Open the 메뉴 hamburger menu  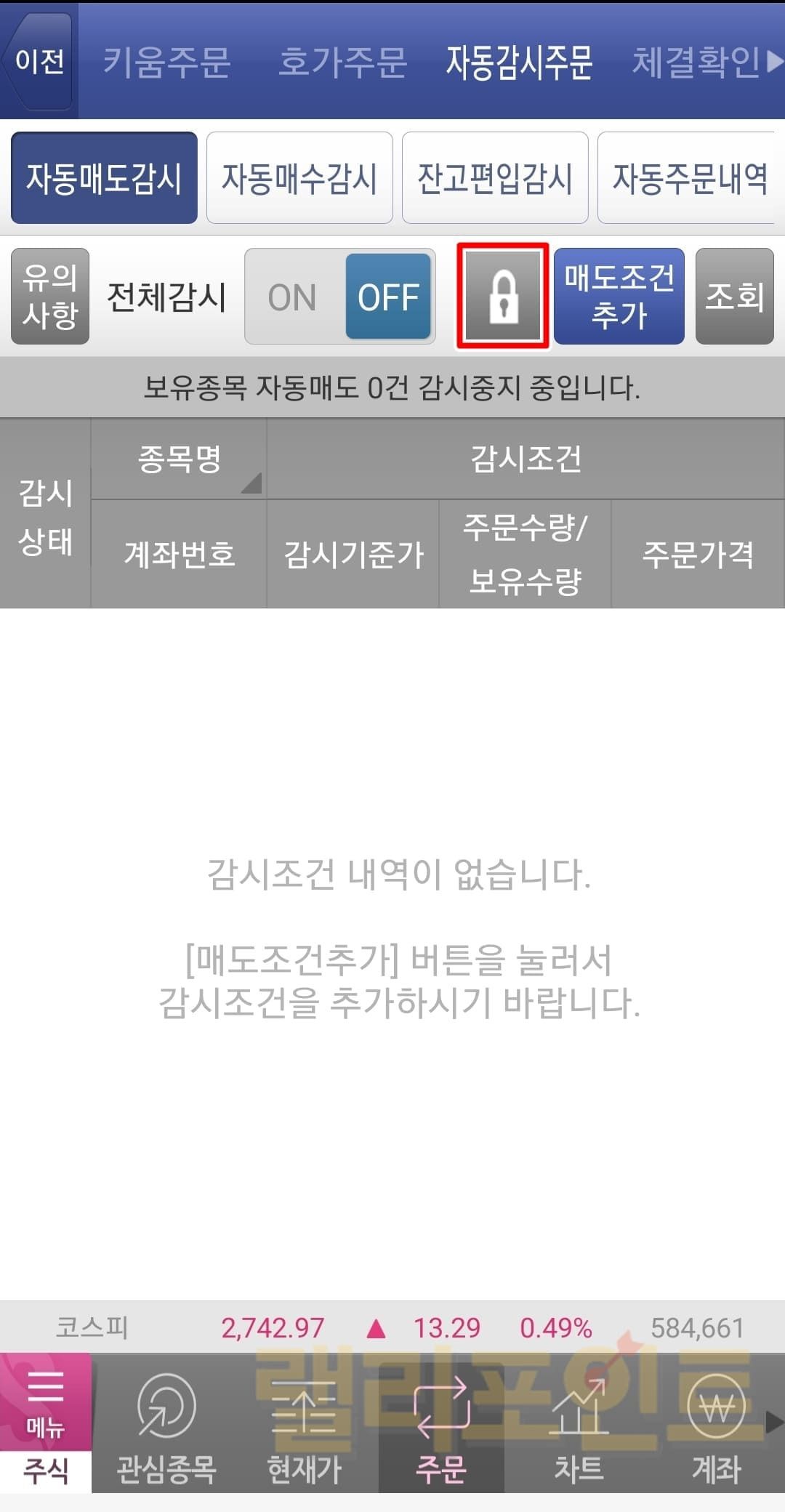click(45, 1402)
